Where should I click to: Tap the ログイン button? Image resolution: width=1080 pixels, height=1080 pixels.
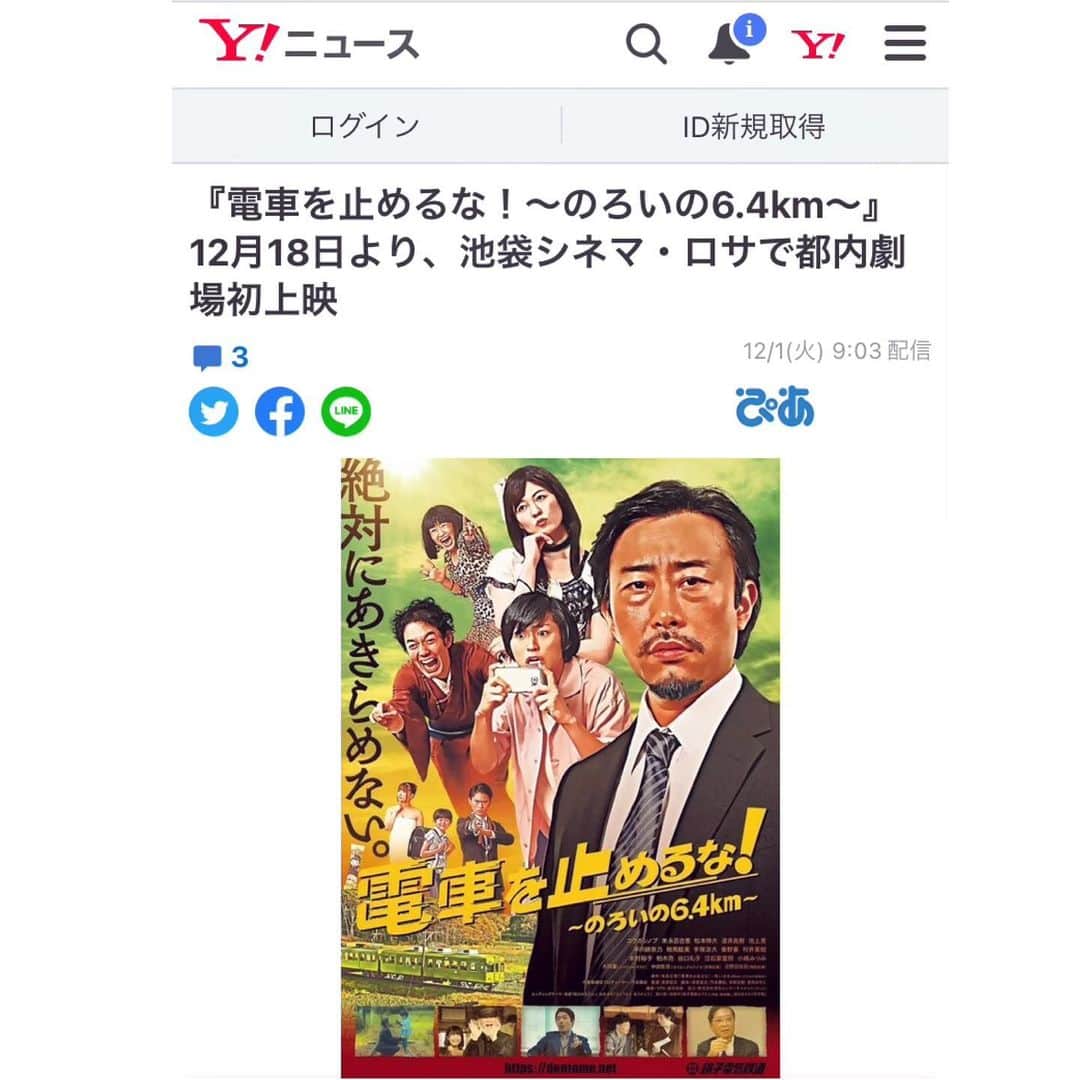365,126
